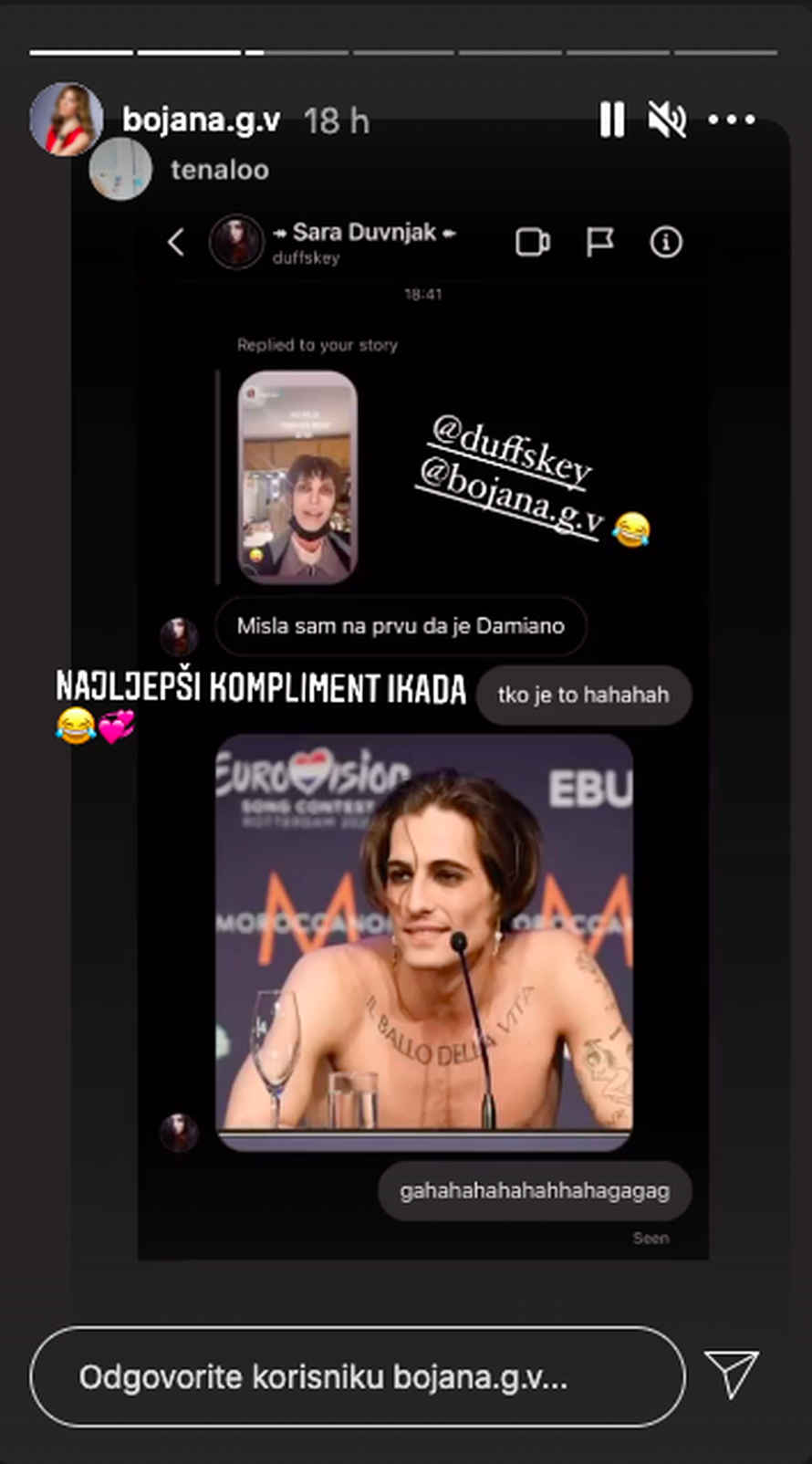View the reshared tenaloo account
This screenshot has height=1464, width=812.
point(219,170)
